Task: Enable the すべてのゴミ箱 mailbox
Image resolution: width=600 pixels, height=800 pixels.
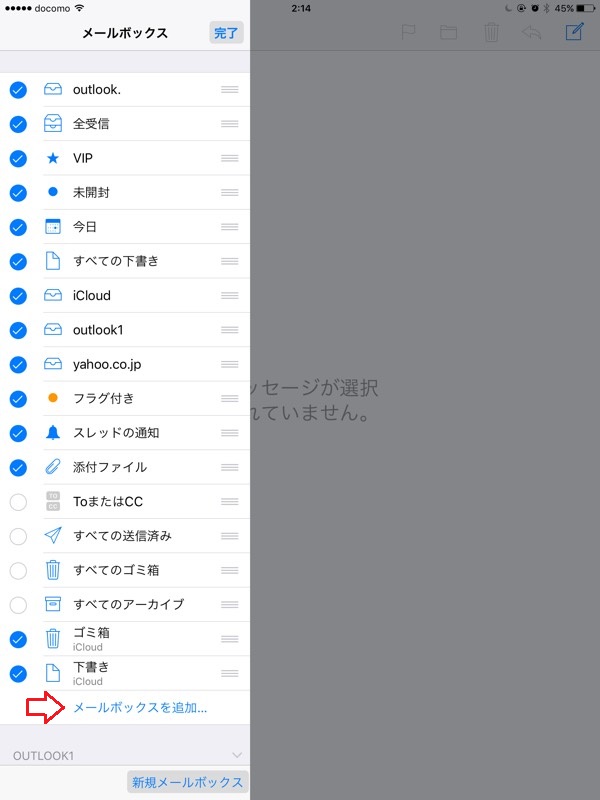Action: click(18, 570)
